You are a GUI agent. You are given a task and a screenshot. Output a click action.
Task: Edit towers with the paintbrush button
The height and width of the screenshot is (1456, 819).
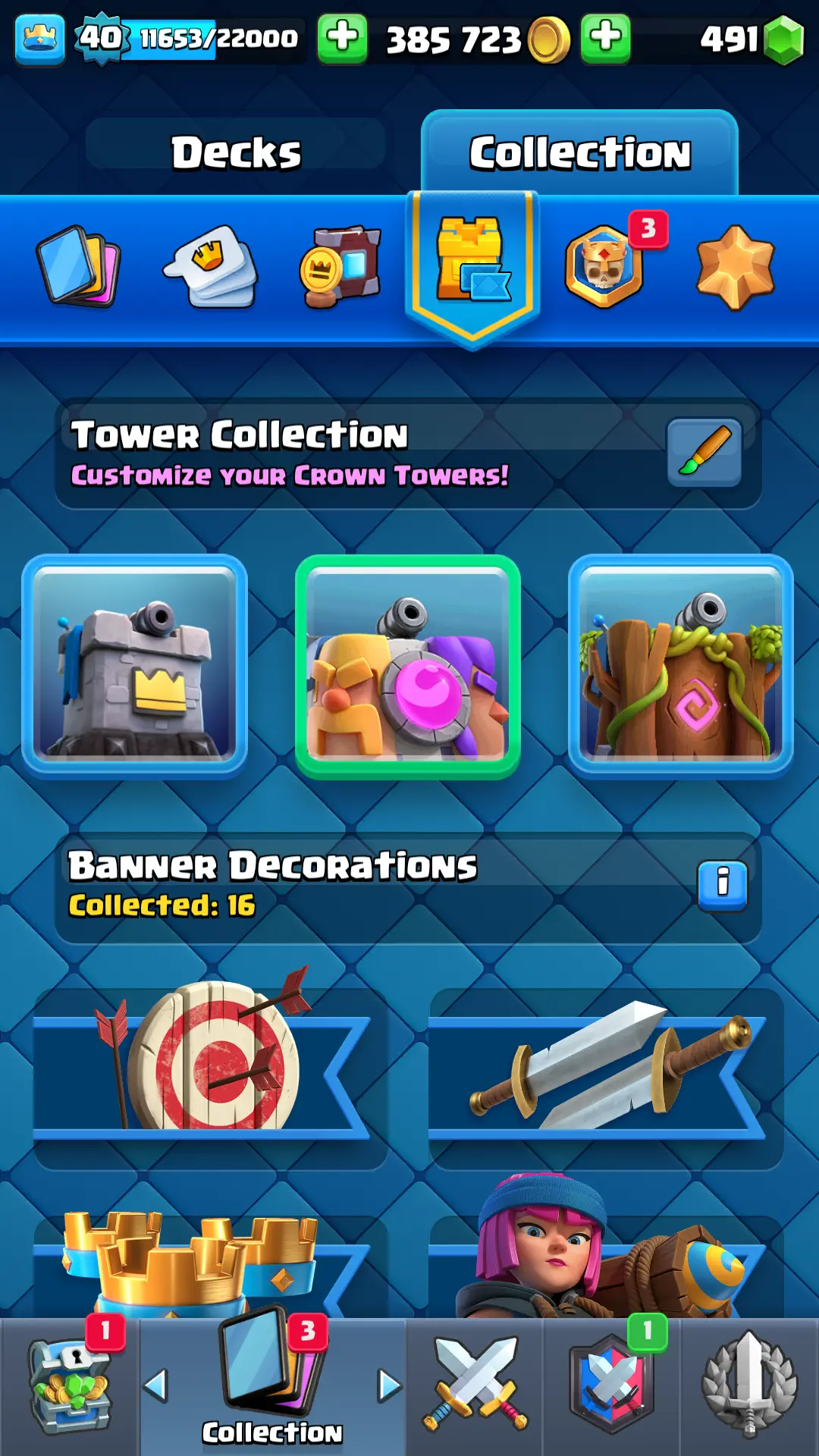[x=704, y=452]
